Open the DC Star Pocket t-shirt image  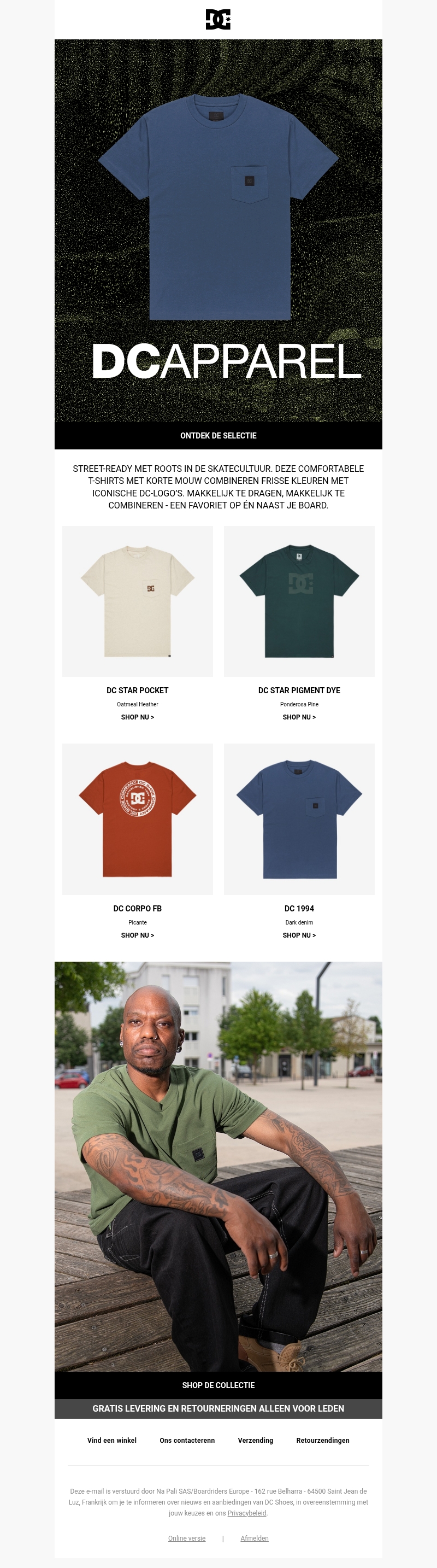coord(137,601)
